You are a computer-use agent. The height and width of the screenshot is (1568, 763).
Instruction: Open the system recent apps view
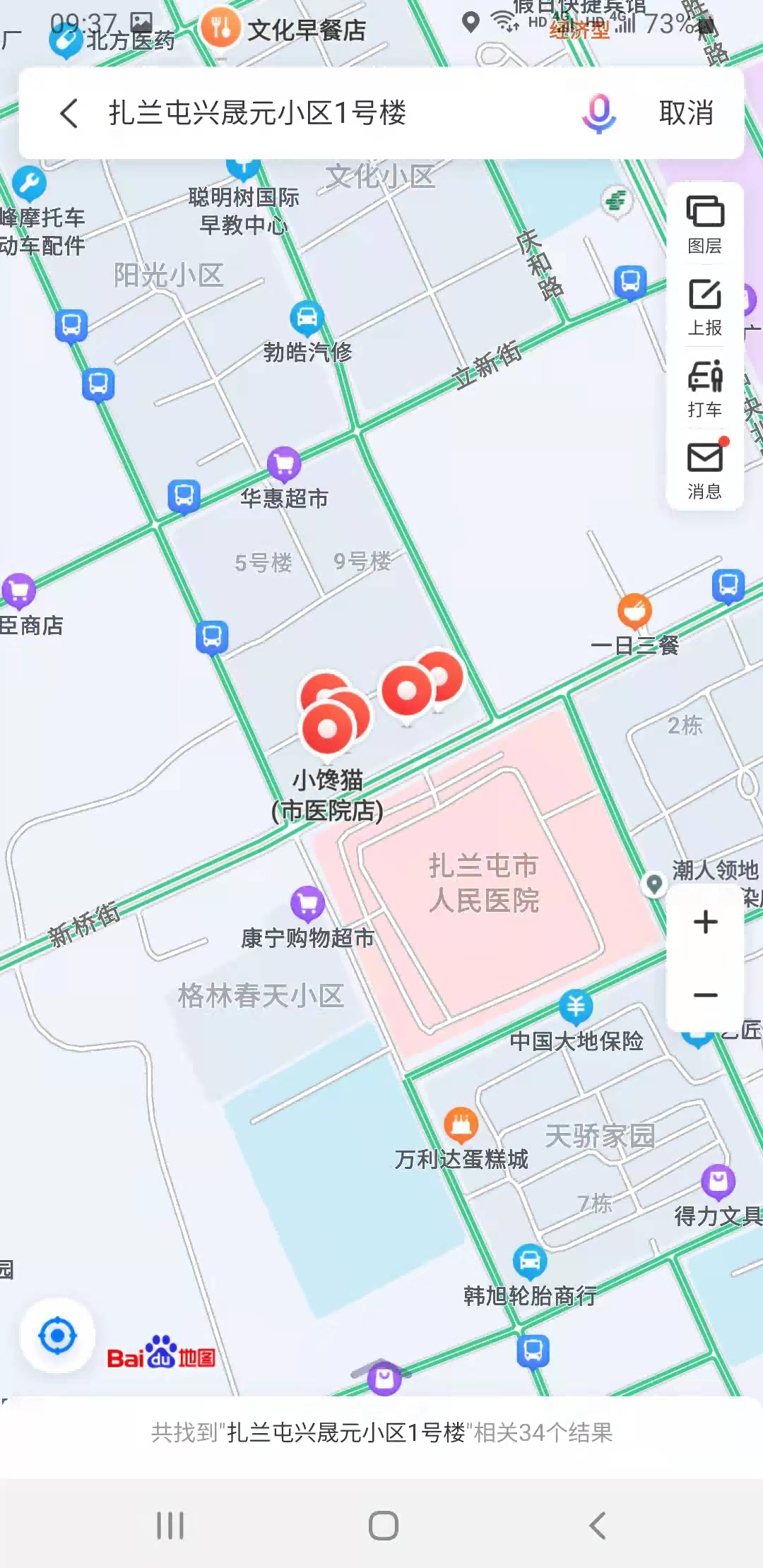click(x=170, y=1525)
